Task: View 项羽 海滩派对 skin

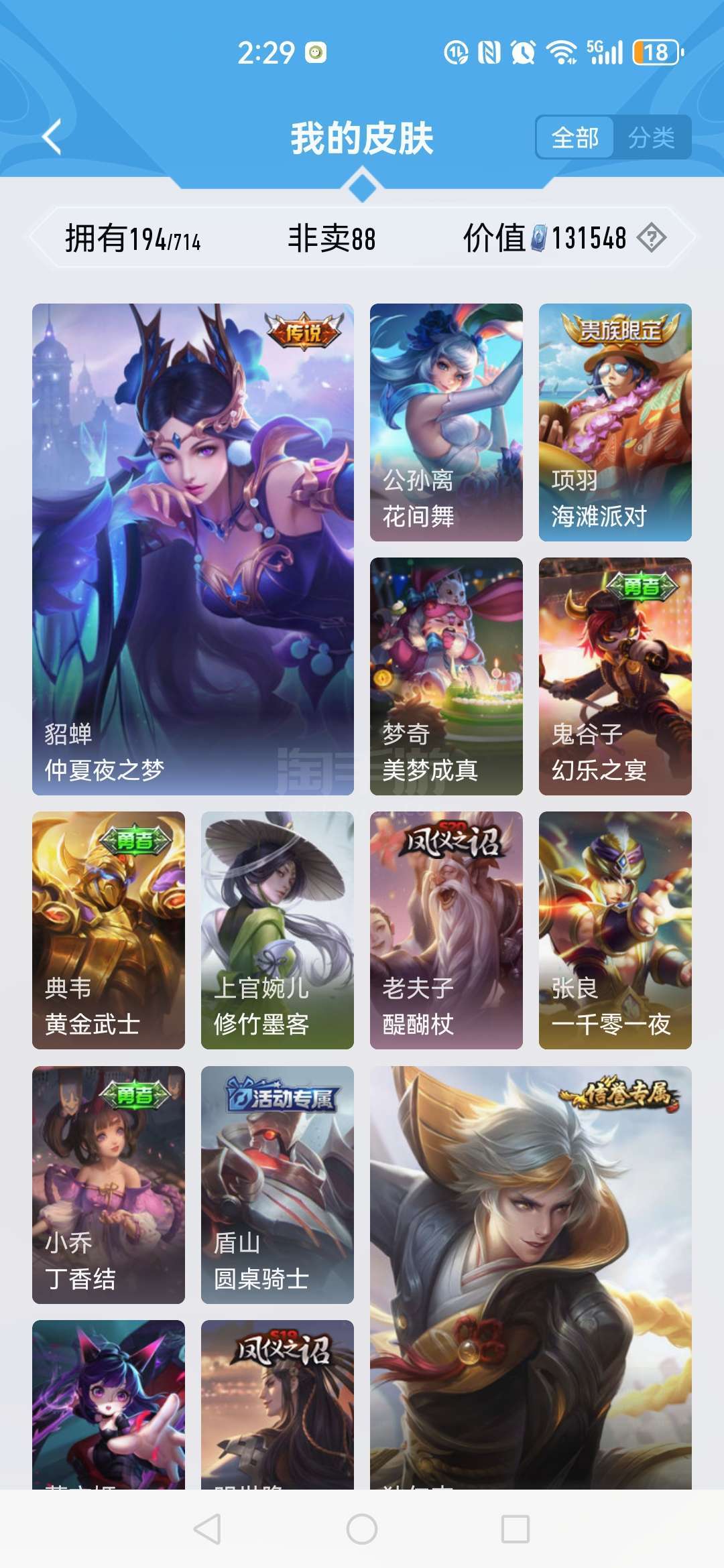Action: [615, 422]
